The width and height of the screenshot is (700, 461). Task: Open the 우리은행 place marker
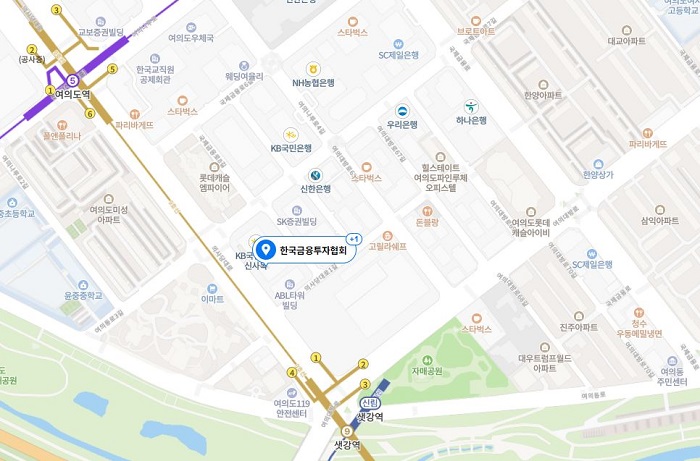coord(401,110)
